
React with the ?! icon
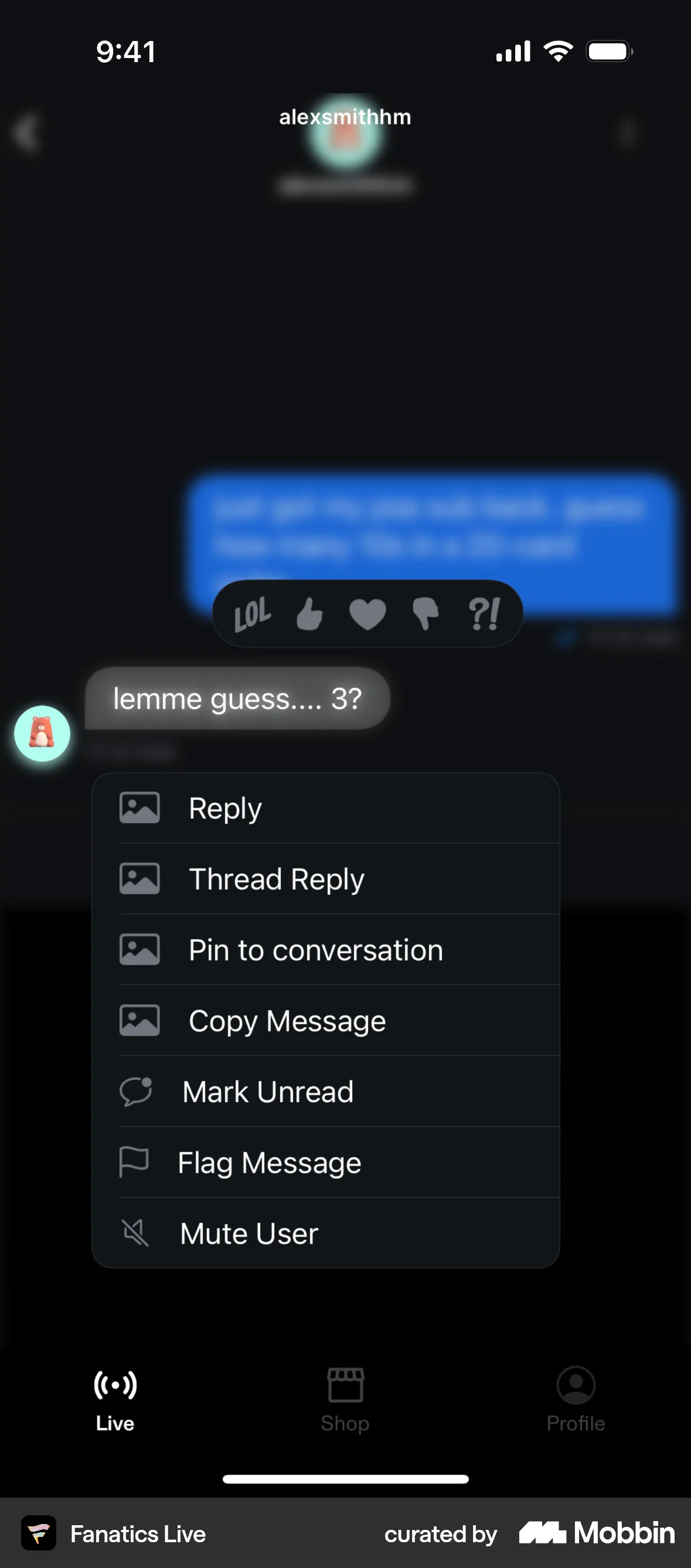pyautogui.click(x=484, y=613)
